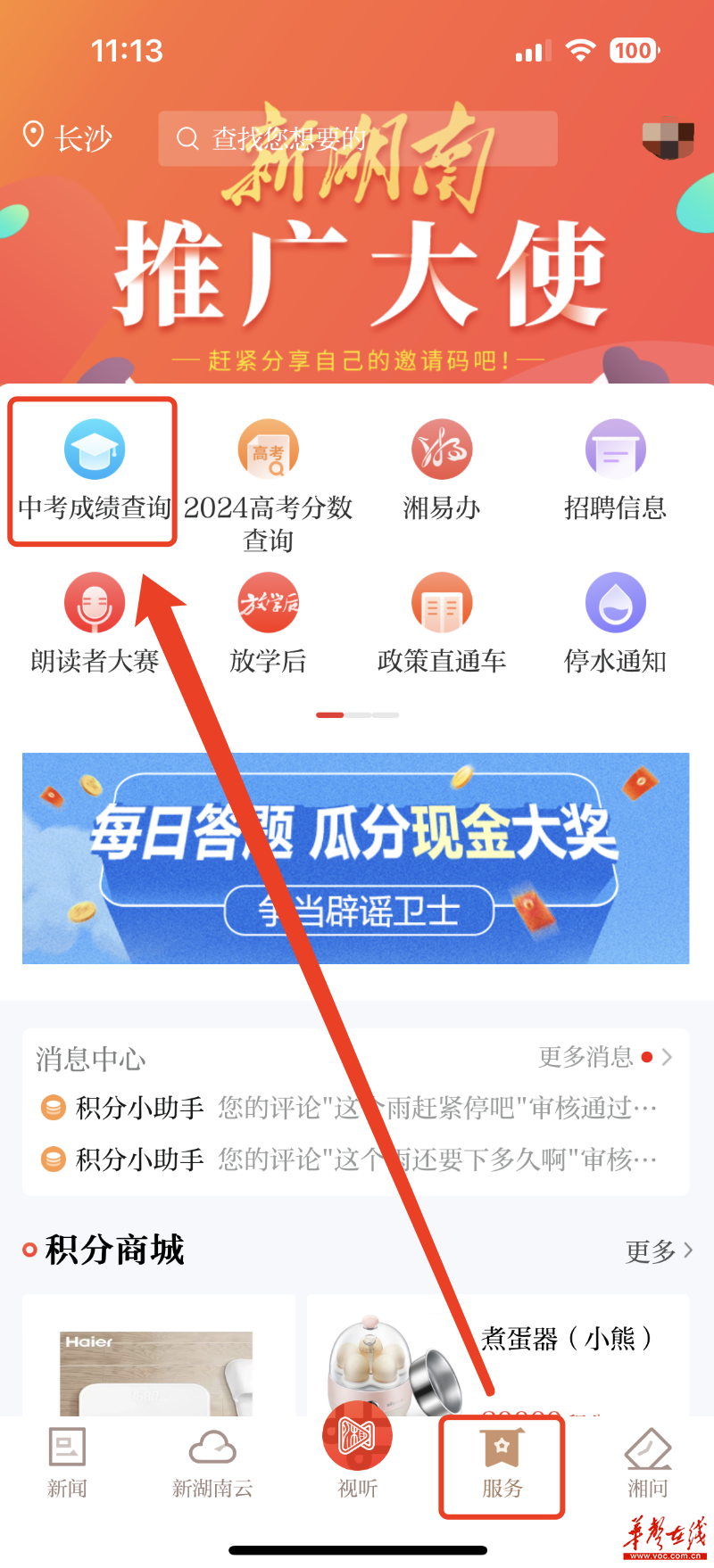
Task: Open 政策直通车 service
Action: point(442,623)
